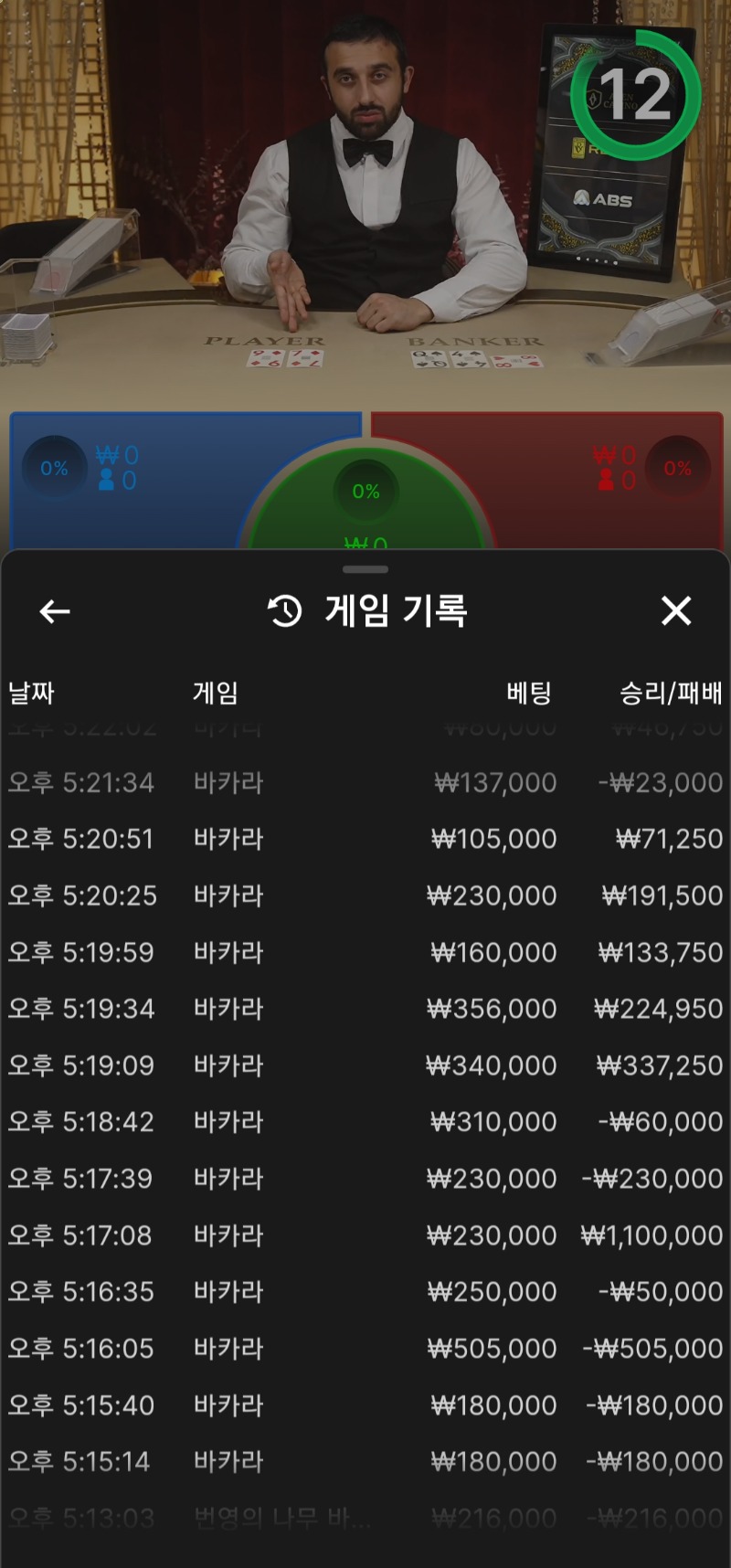
Task: Select the 오후 5:17:39 baccarat entry
Action: click(x=365, y=1179)
